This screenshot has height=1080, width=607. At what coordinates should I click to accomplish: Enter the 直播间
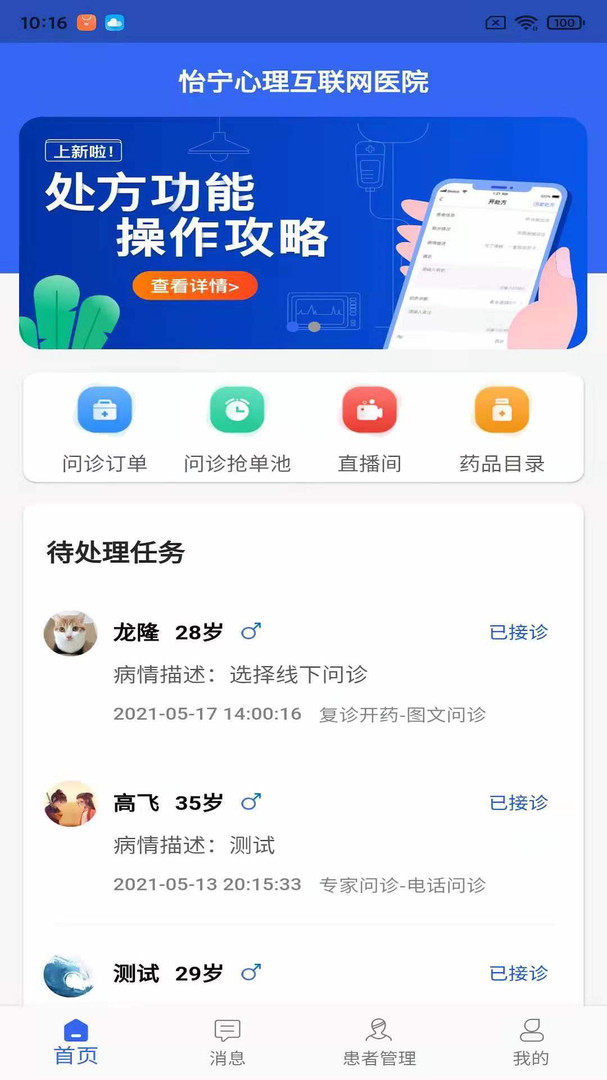coord(369,430)
